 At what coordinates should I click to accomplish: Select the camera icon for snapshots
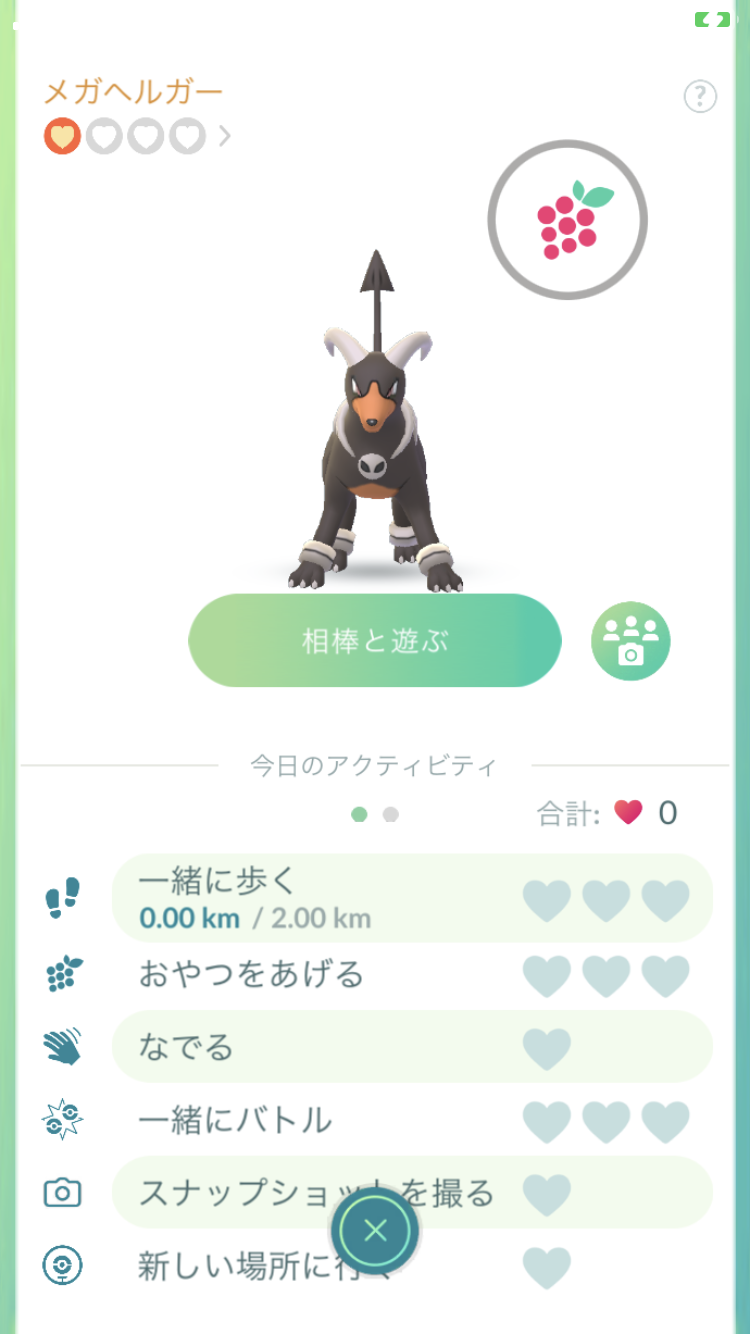pos(62,1193)
